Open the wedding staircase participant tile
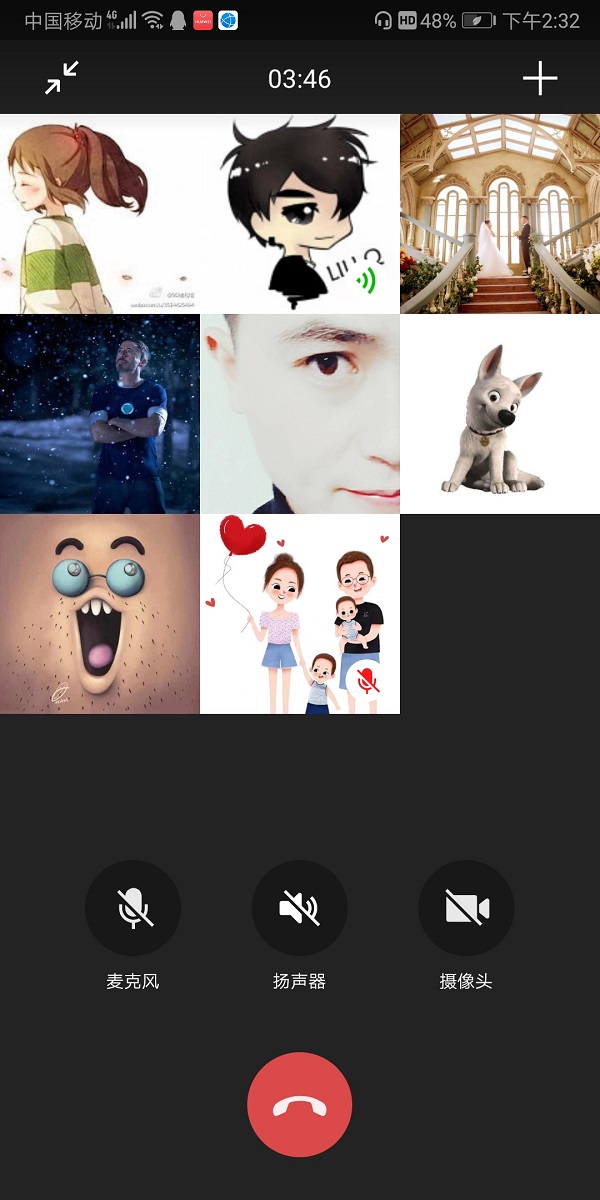Screen dimensions: 600x1200 click(x=500, y=214)
